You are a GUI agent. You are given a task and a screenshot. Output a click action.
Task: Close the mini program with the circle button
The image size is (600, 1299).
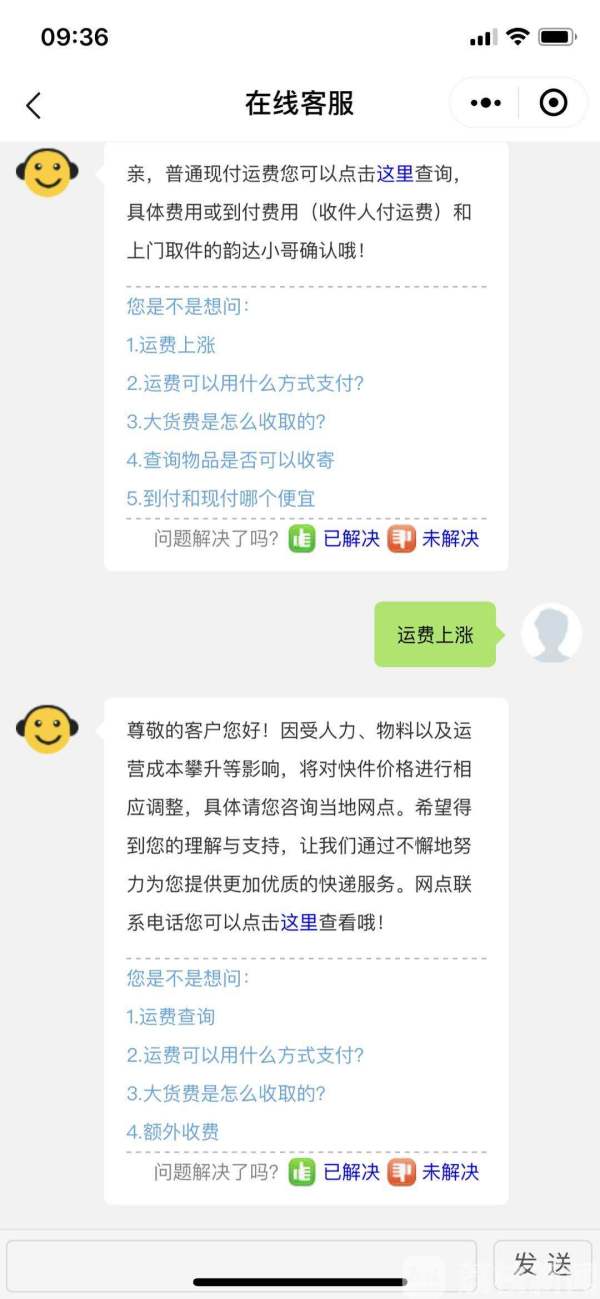553,103
